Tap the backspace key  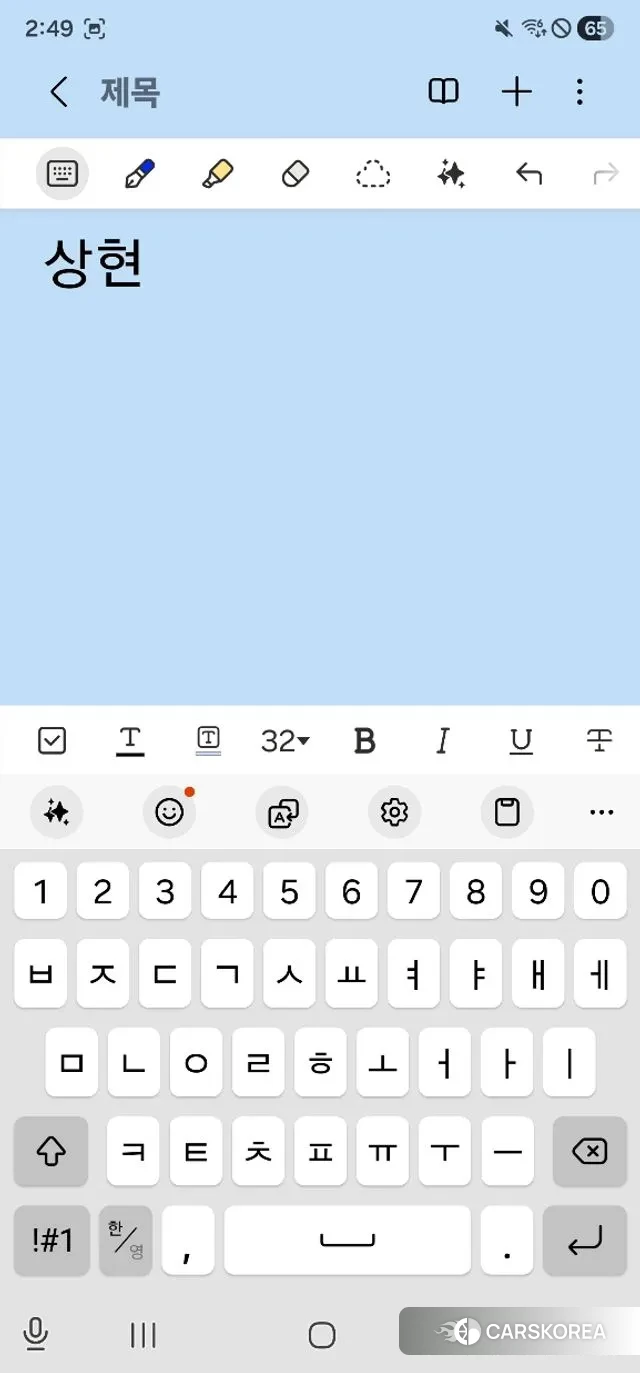[589, 1152]
